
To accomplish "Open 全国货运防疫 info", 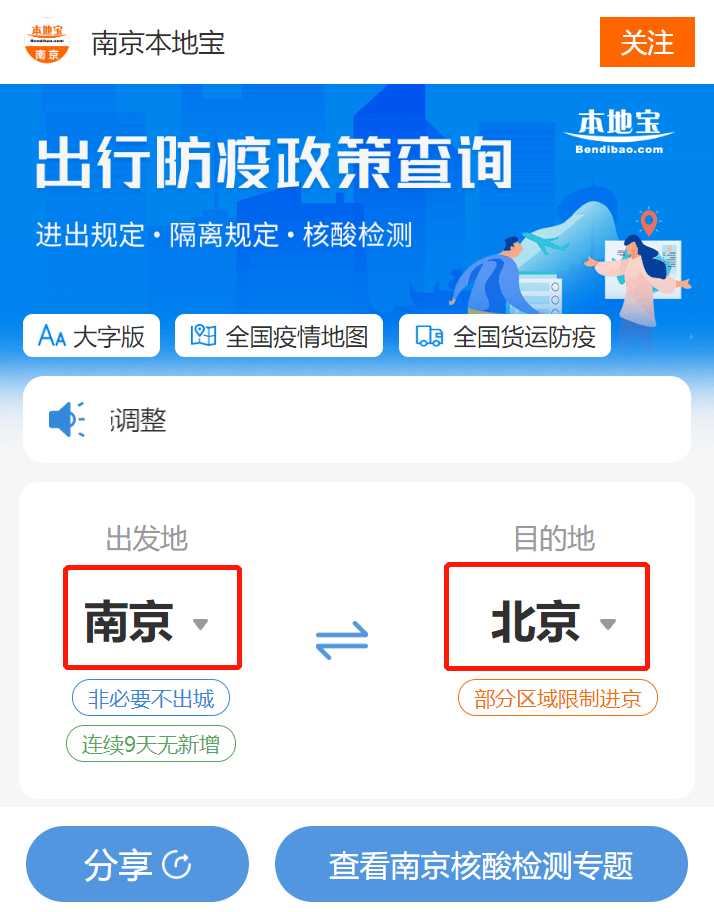I will (505, 336).
